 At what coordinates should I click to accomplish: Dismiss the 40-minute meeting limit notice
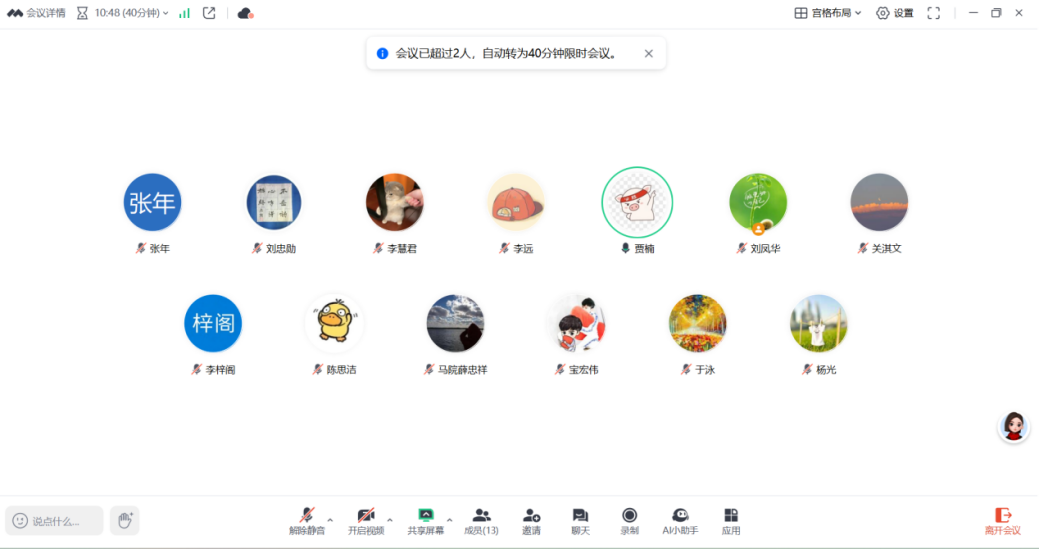(648, 54)
